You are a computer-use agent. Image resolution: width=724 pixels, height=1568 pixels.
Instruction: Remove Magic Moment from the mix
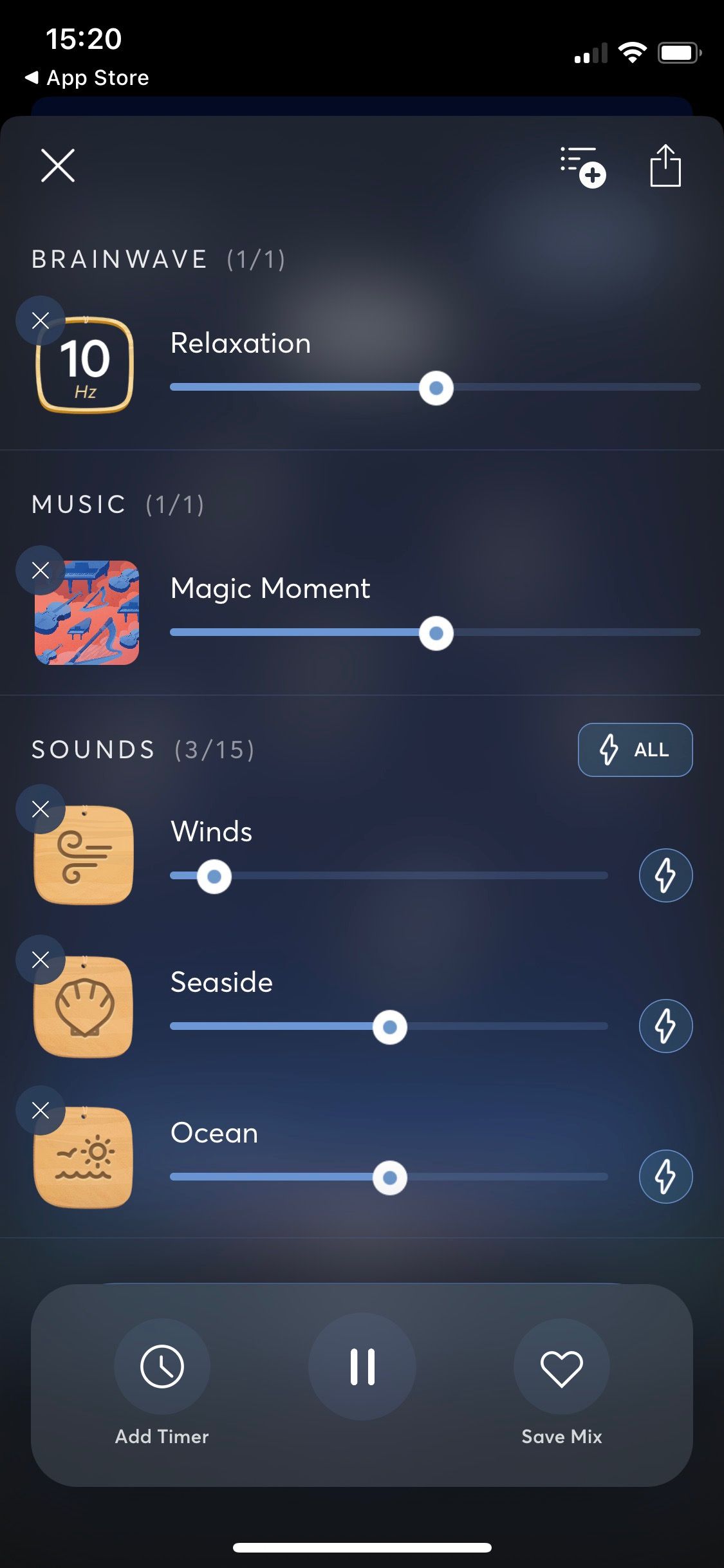click(41, 569)
